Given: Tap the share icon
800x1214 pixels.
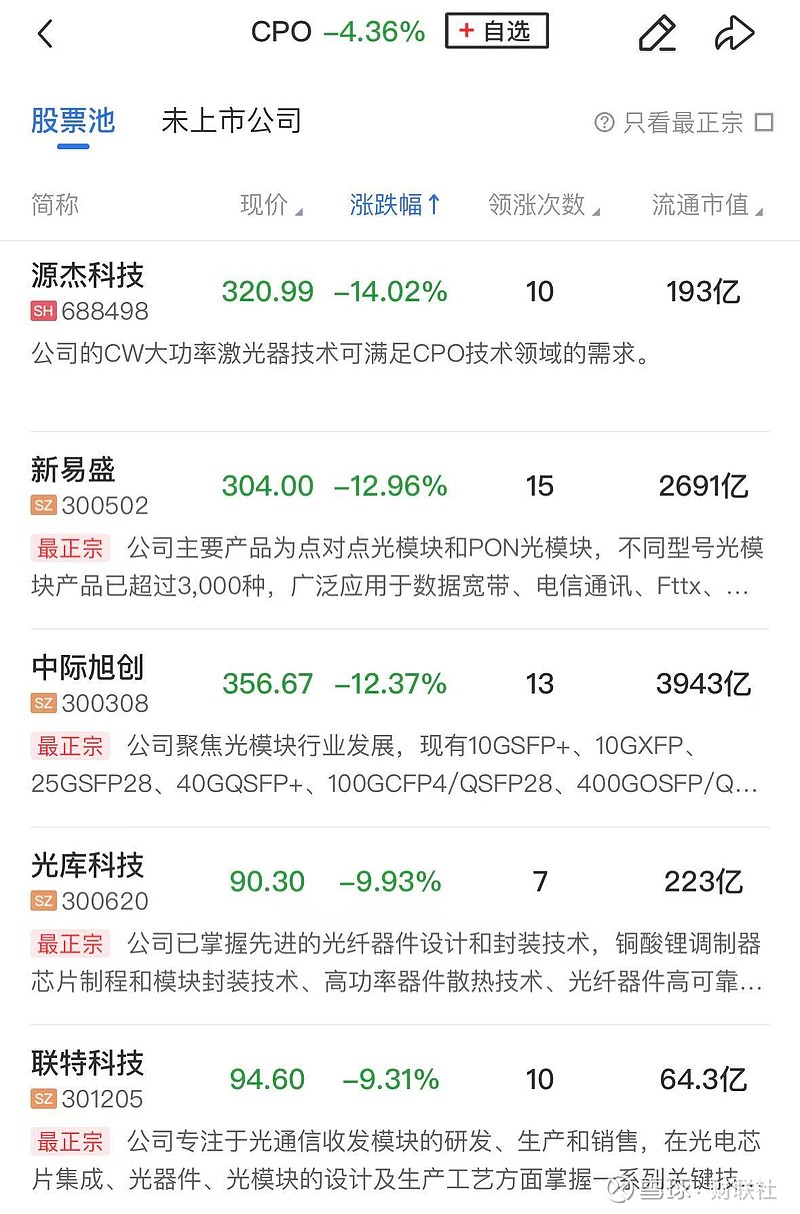Looking at the screenshot, I should pyautogui.click(x=735, y=32).
